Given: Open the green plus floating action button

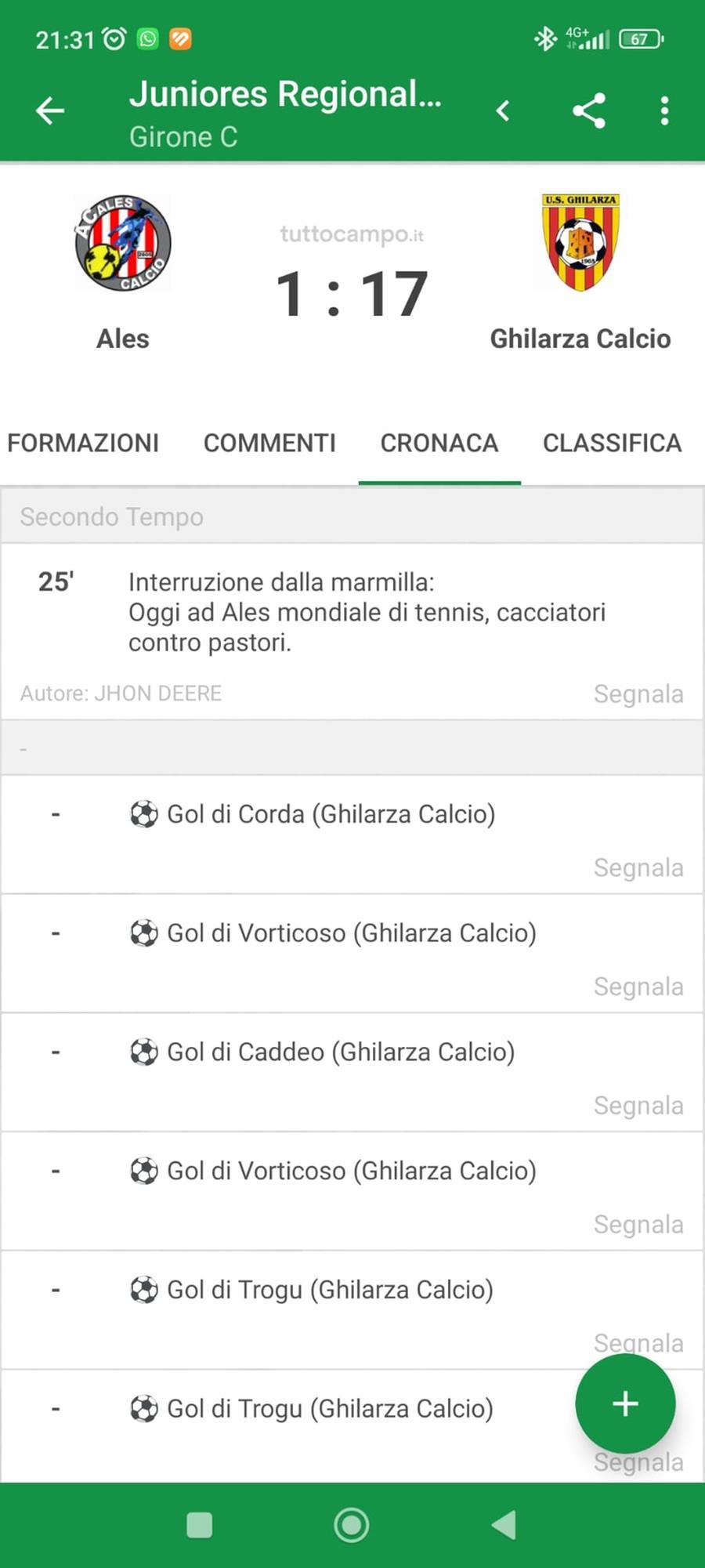Looking at the screenshot, I should click(x=624, y=1403).
